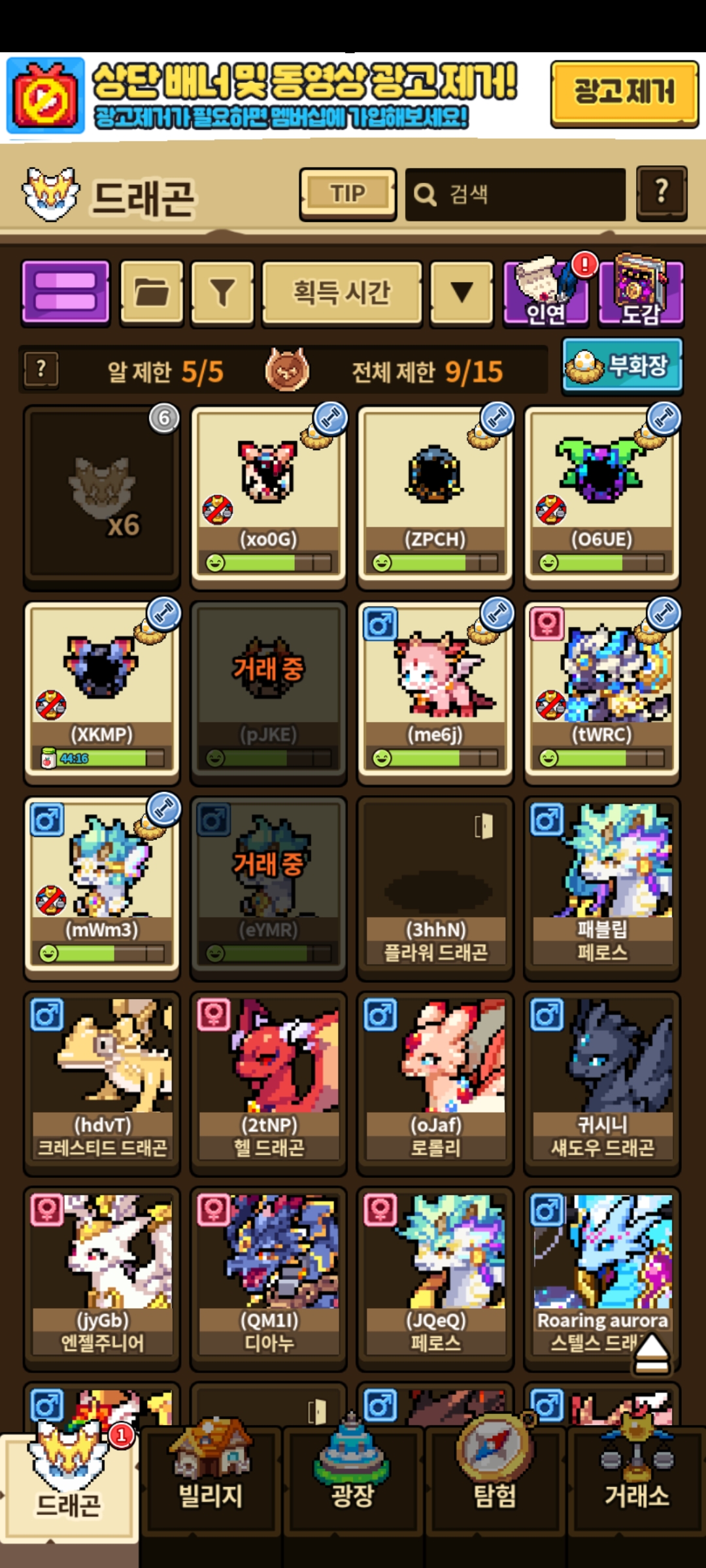
Task: Open the 헬 드래곤 (2tNP) card
Action: 268,1081
